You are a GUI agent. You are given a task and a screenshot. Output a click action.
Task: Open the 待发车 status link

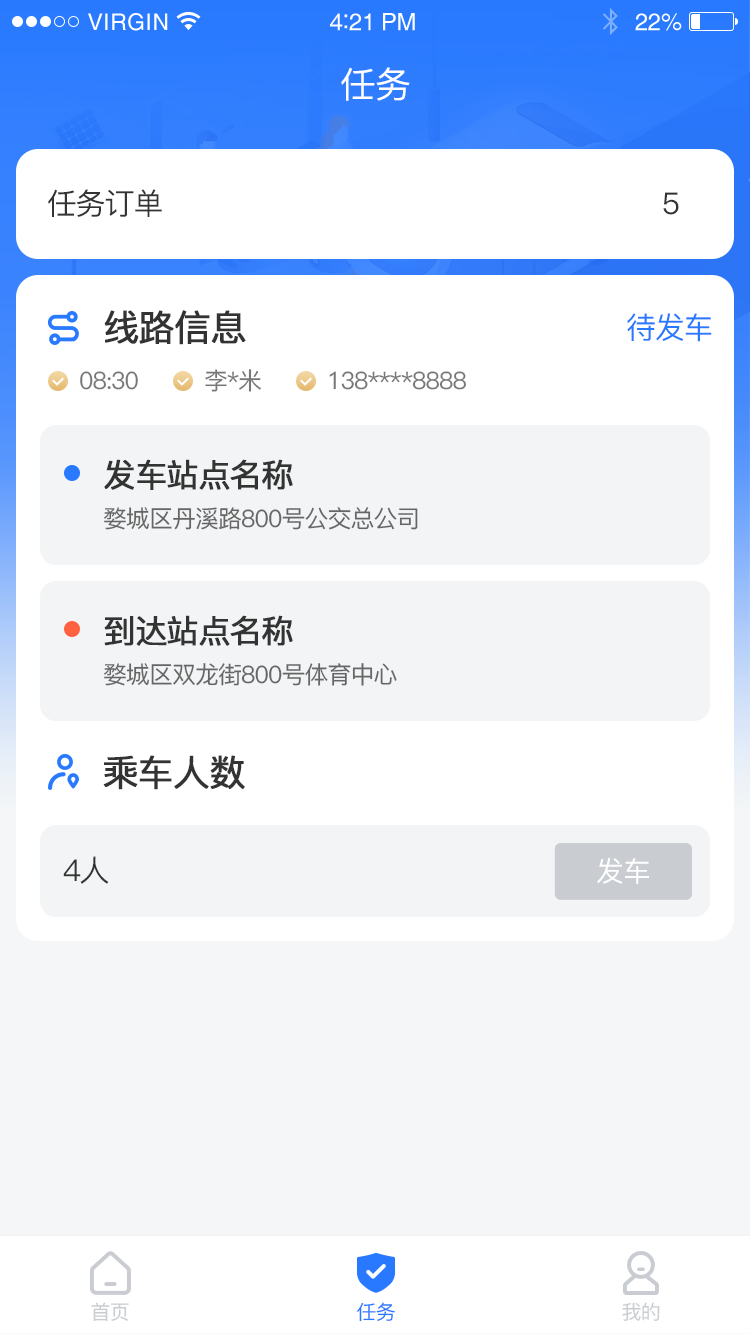pos(669,328)
